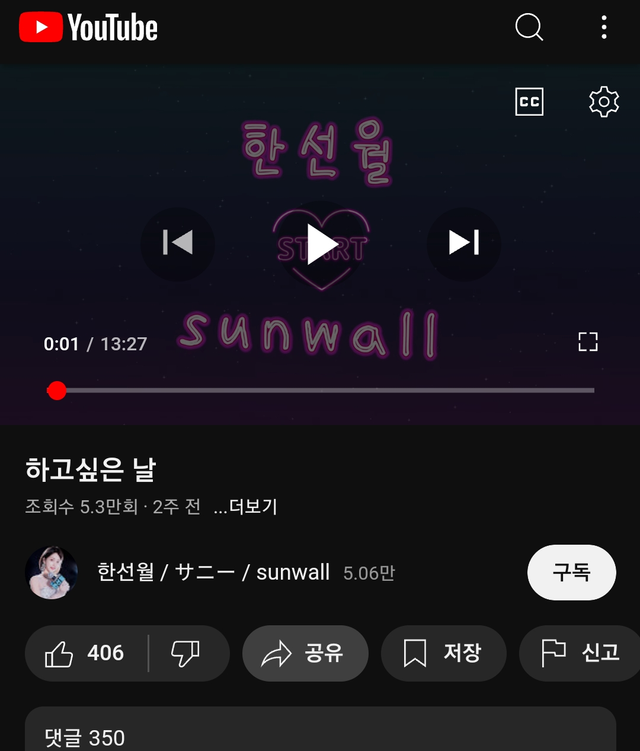Like the video with 406 likes
This screenshot has height=751, width=640.
[86, 654]
